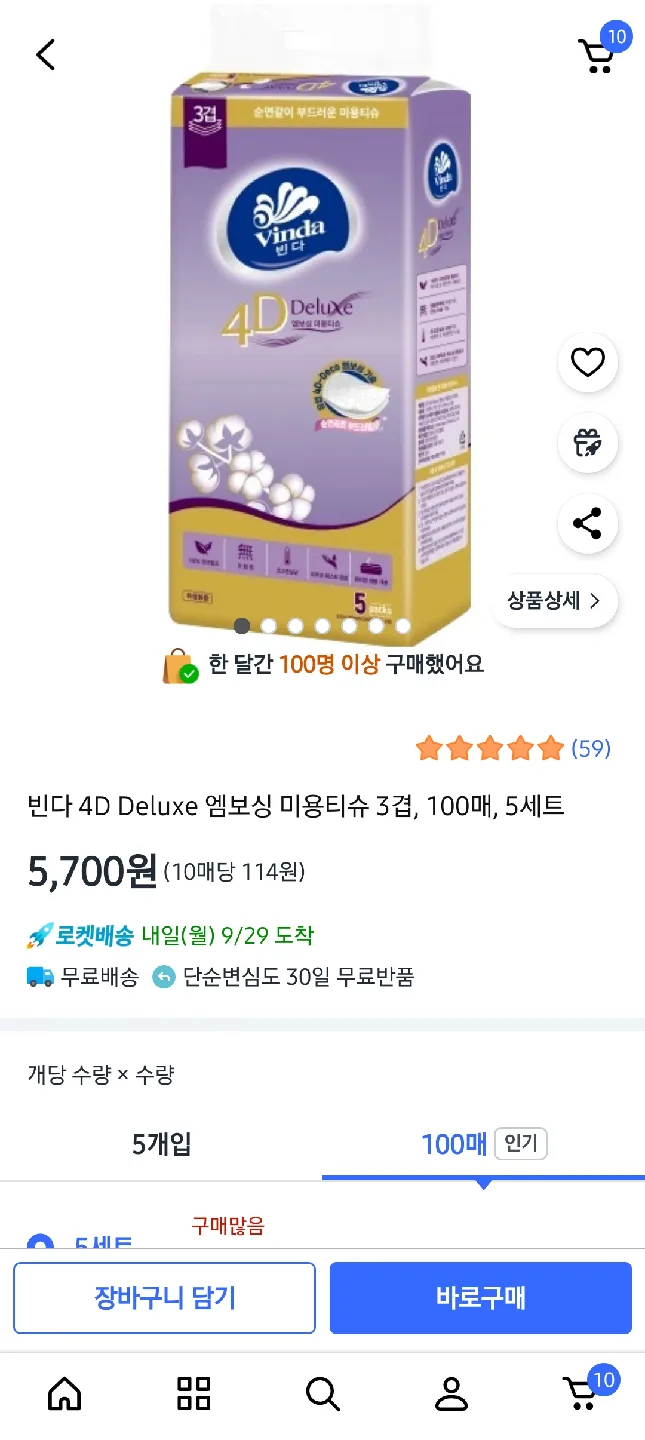Open the categories grid tab
Screen dimensions: 645x1440
click(194, 1393)
